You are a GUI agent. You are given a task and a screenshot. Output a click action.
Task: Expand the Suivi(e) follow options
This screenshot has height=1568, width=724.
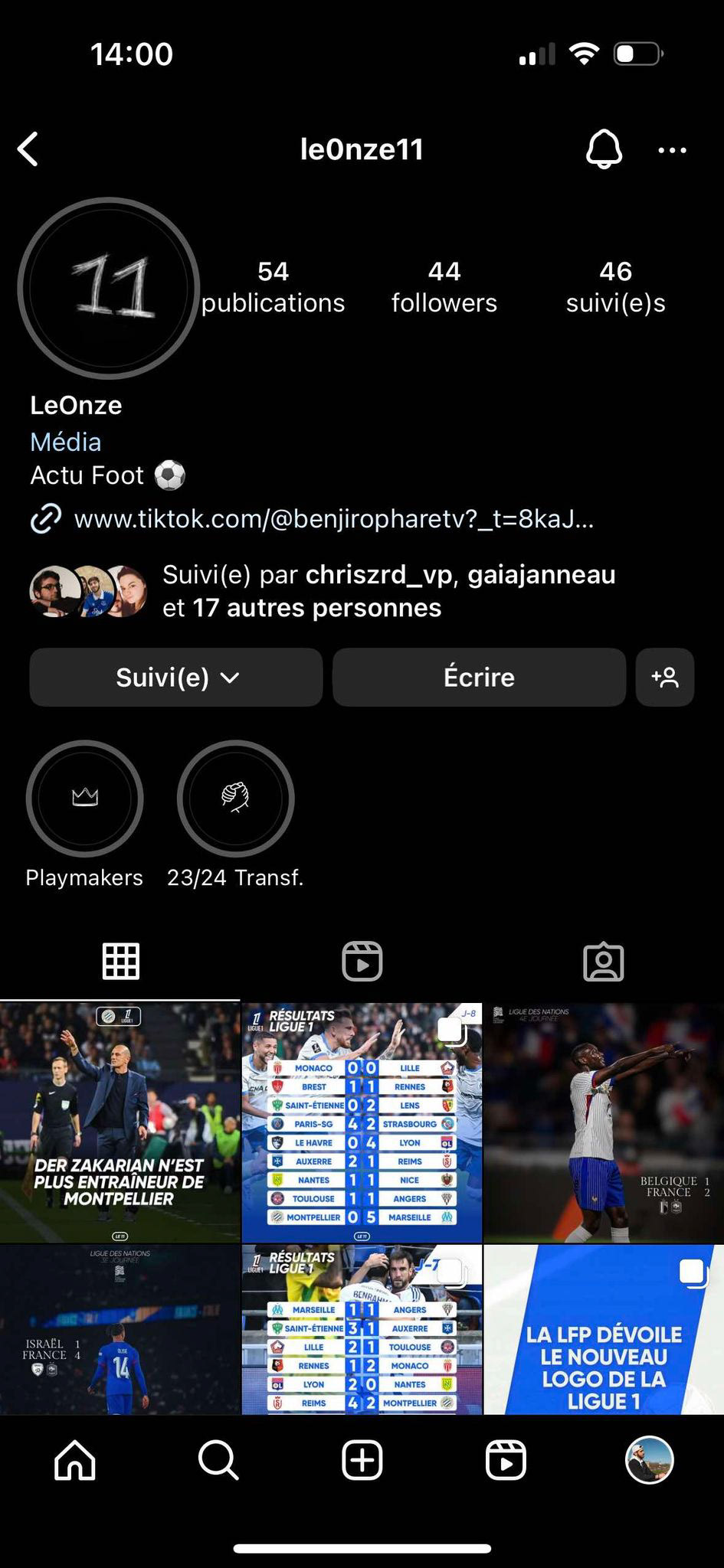[x=176, y=677]
